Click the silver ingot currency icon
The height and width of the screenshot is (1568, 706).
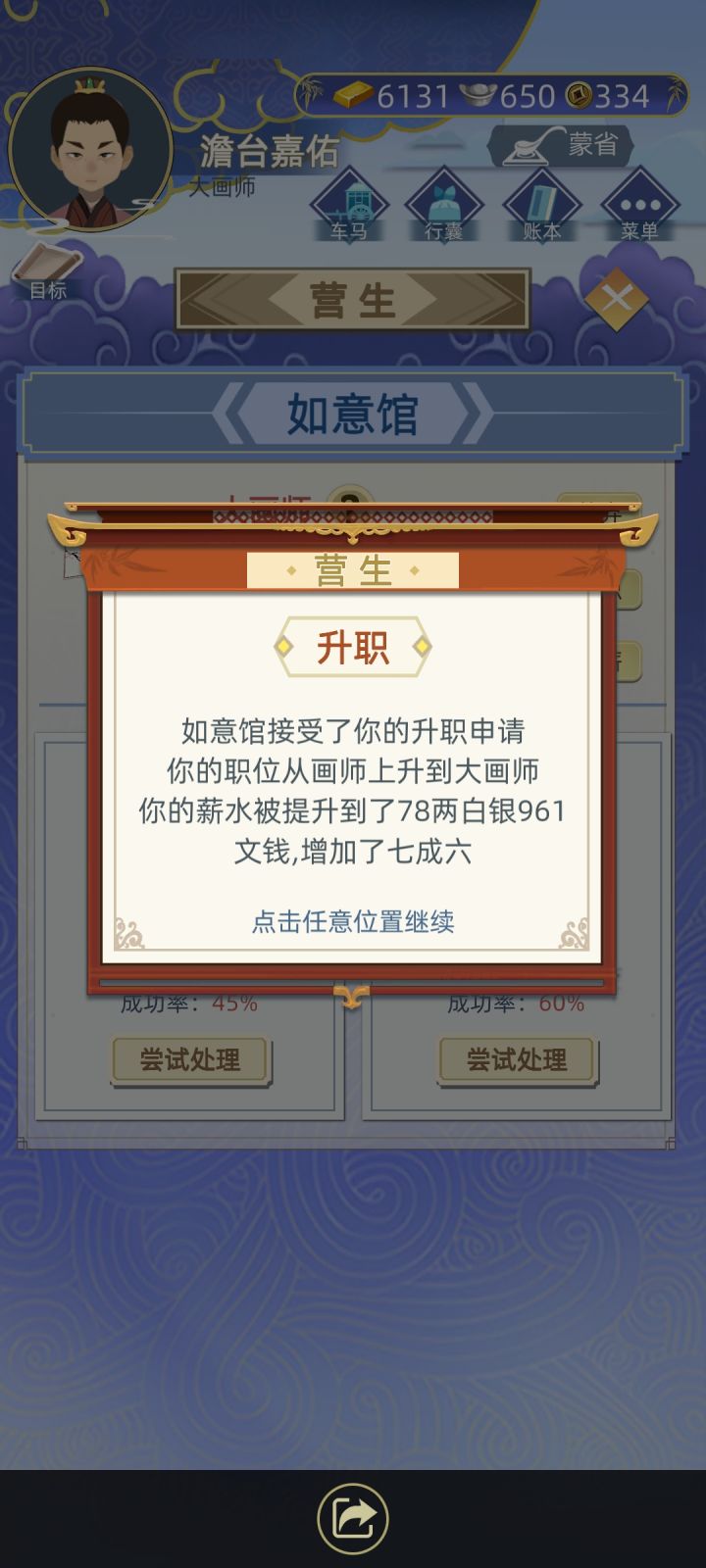pos(476,95)
